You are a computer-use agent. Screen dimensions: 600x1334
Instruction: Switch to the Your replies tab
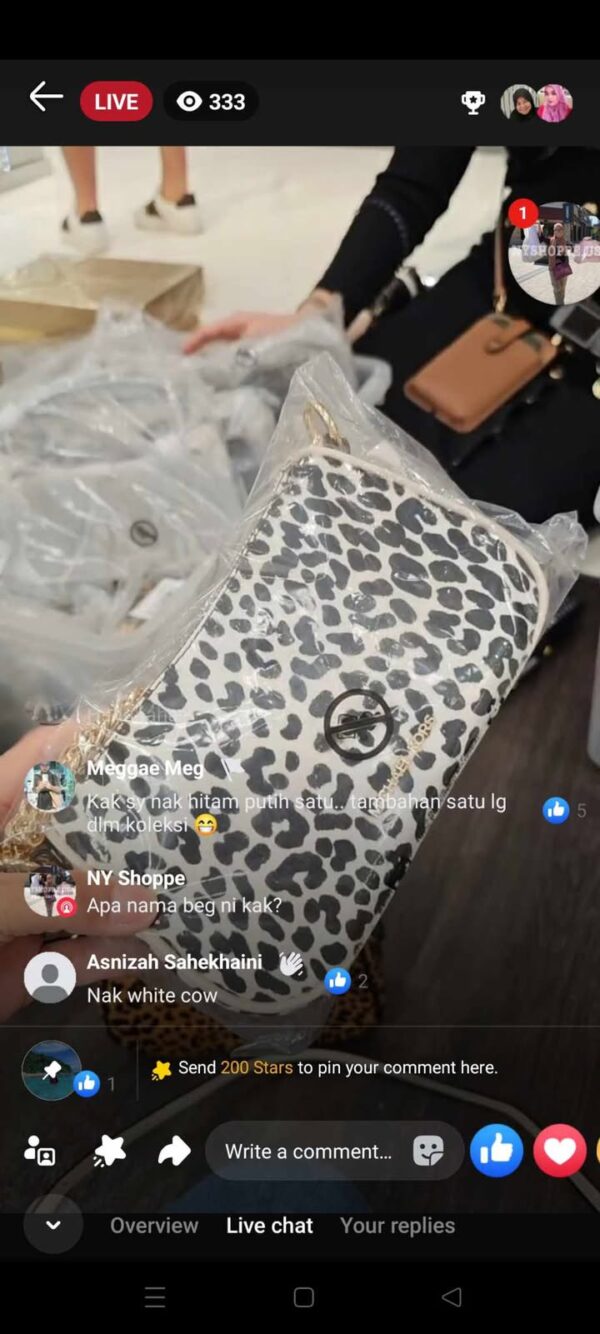click(397, 1225)
